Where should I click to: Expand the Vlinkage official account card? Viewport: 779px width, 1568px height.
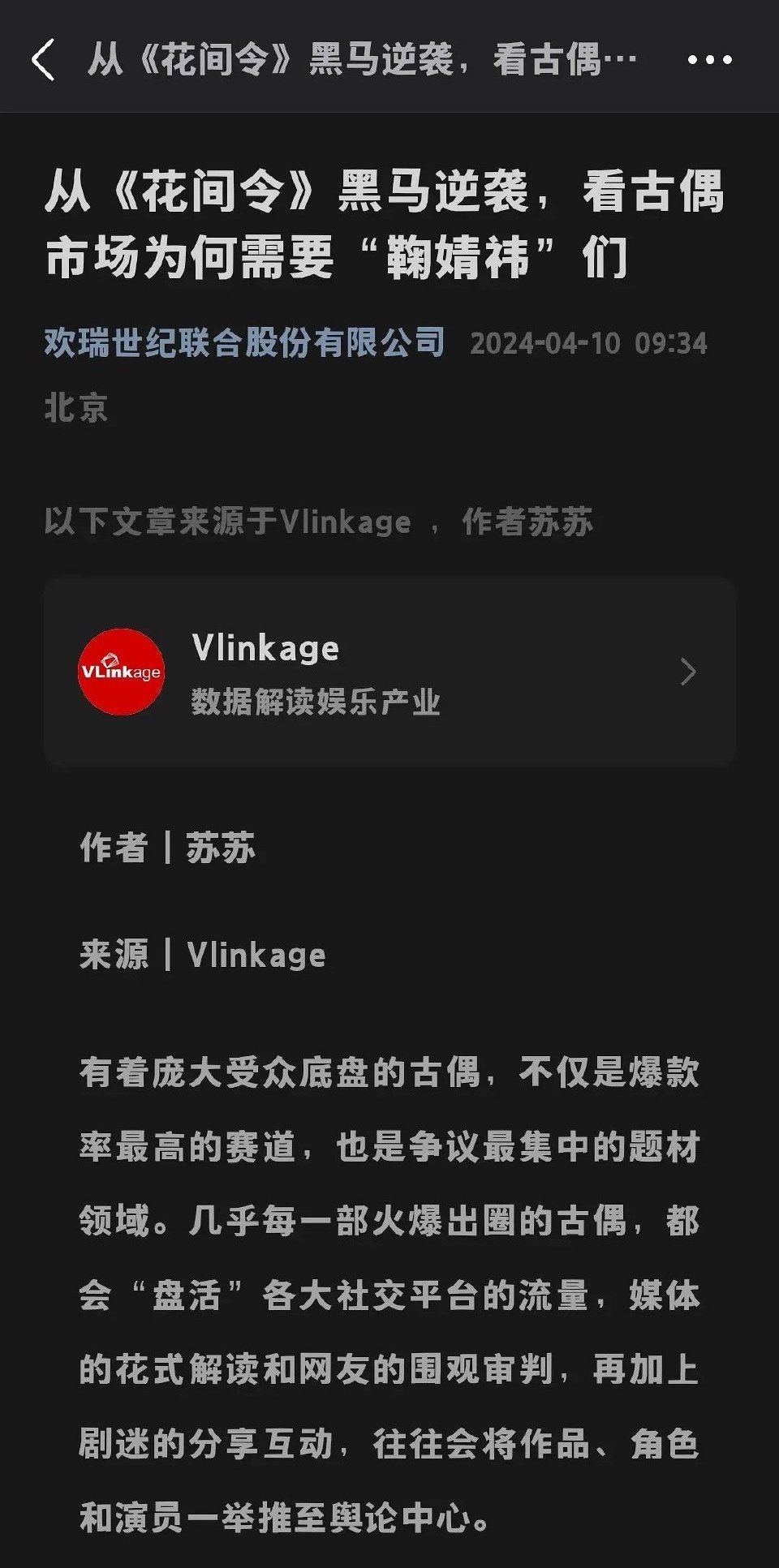coord(389,672)
